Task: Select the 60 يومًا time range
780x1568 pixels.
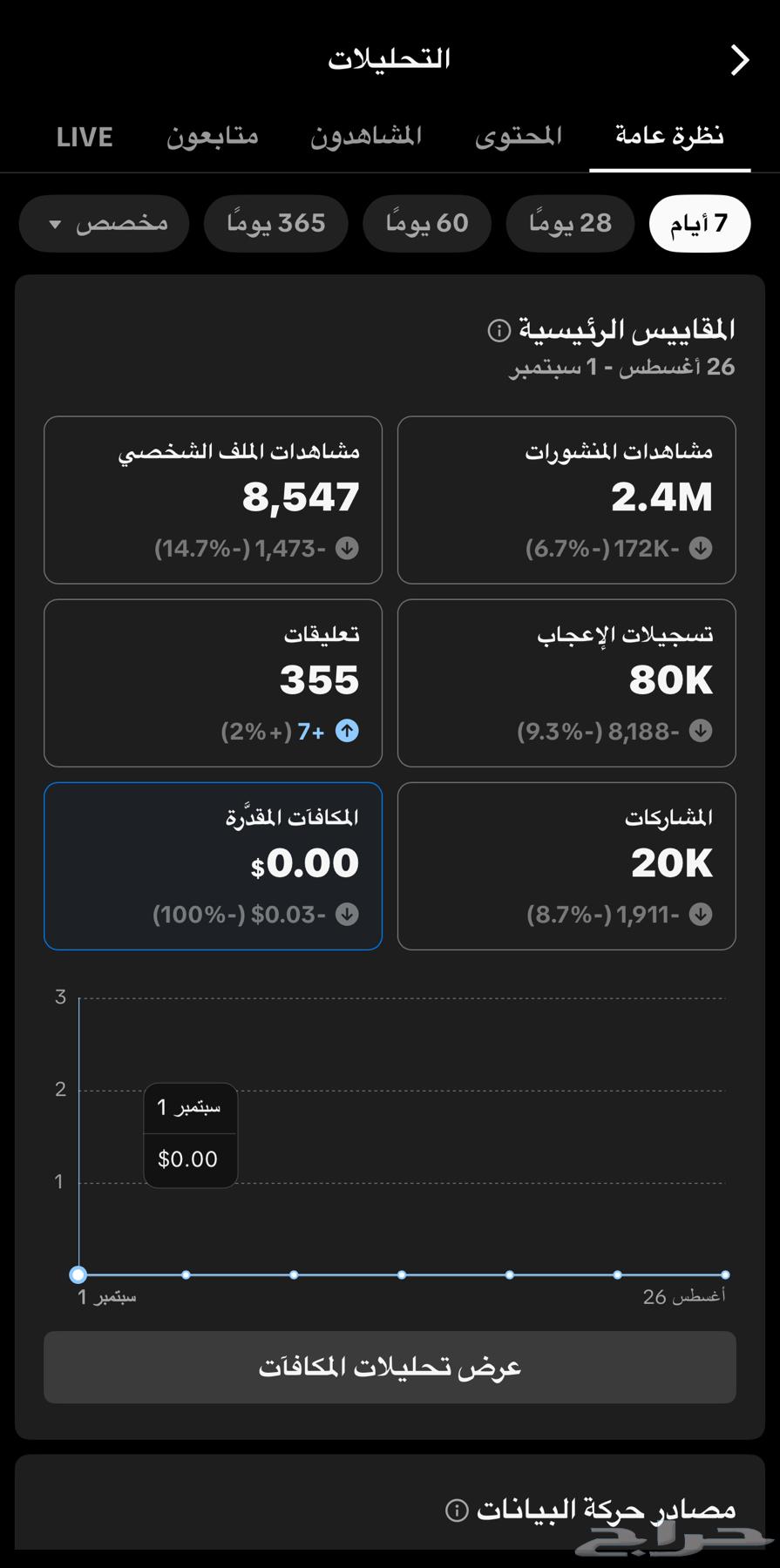Action: (x=427, y=224)
